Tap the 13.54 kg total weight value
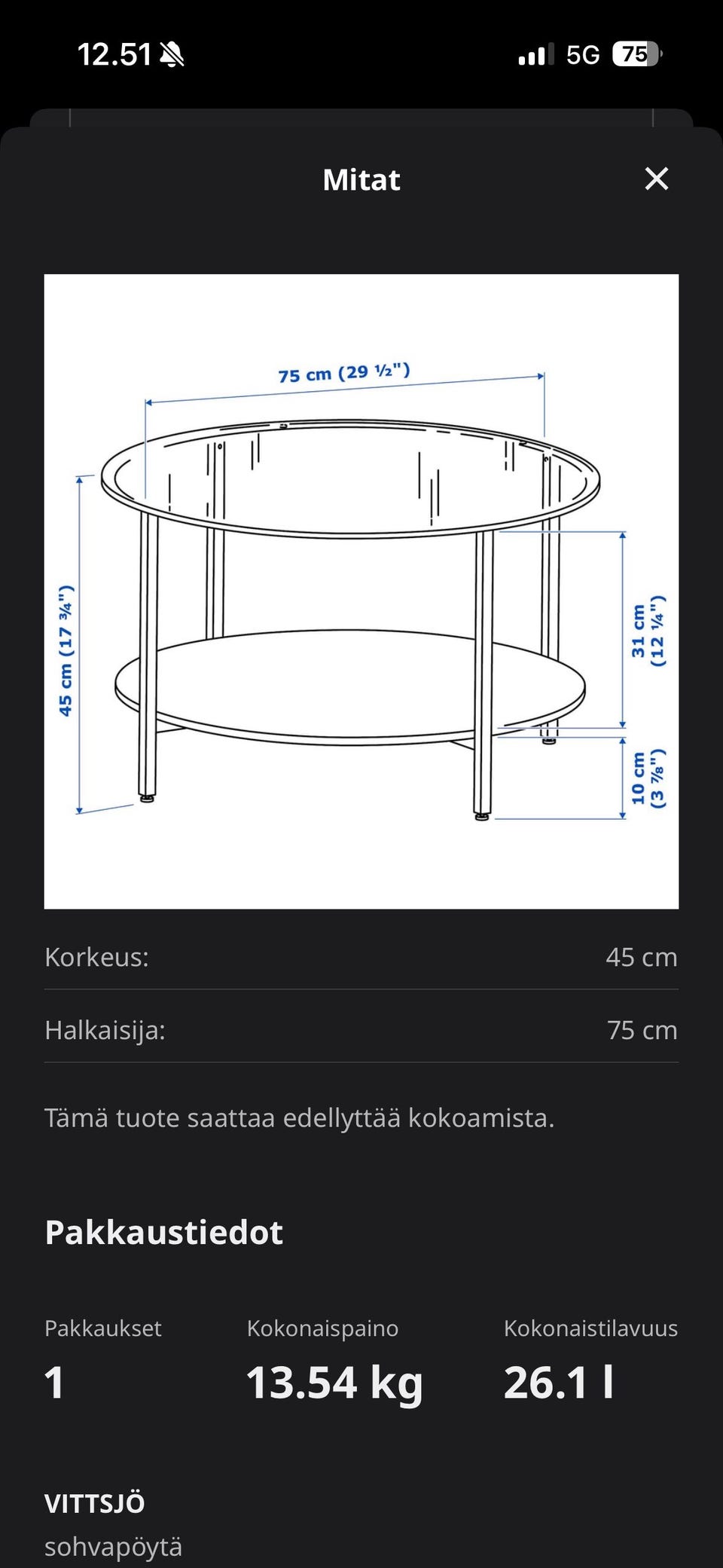Image resolution: width=723 pixels, height=1568 pixels. pyautogui.click(x=334, y=1380)
